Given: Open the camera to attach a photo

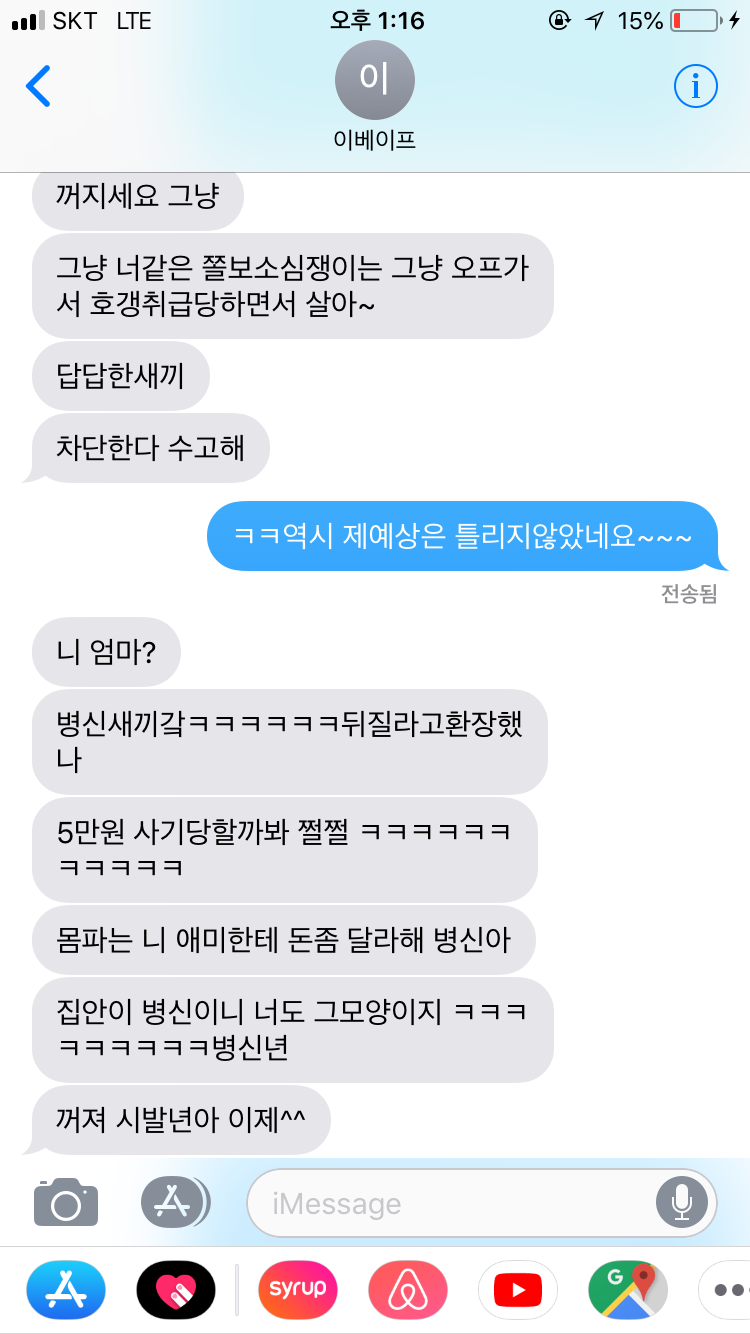Looking at the screenshot, I should coord(66,1202).
